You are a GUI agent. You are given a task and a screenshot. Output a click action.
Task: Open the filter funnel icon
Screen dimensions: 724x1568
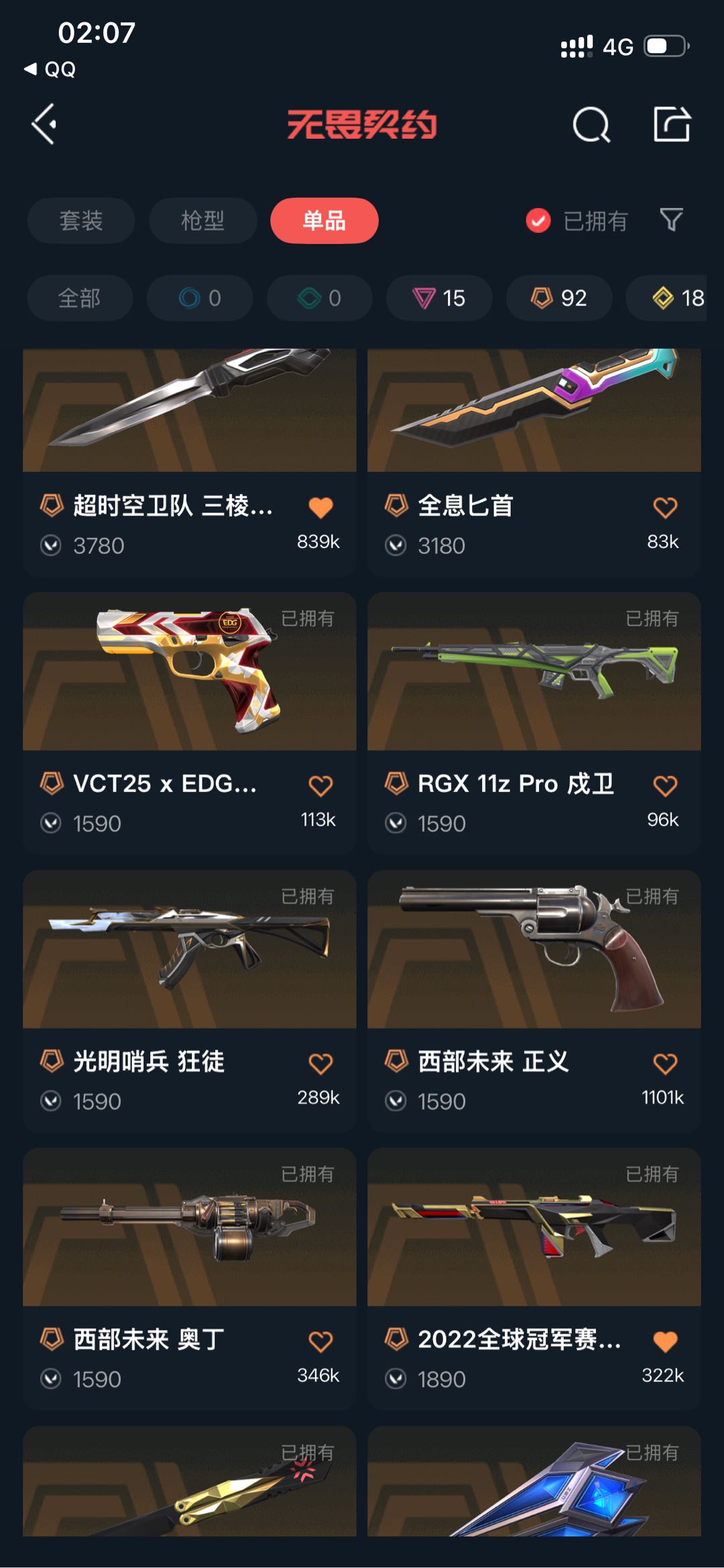click(671, 220)
